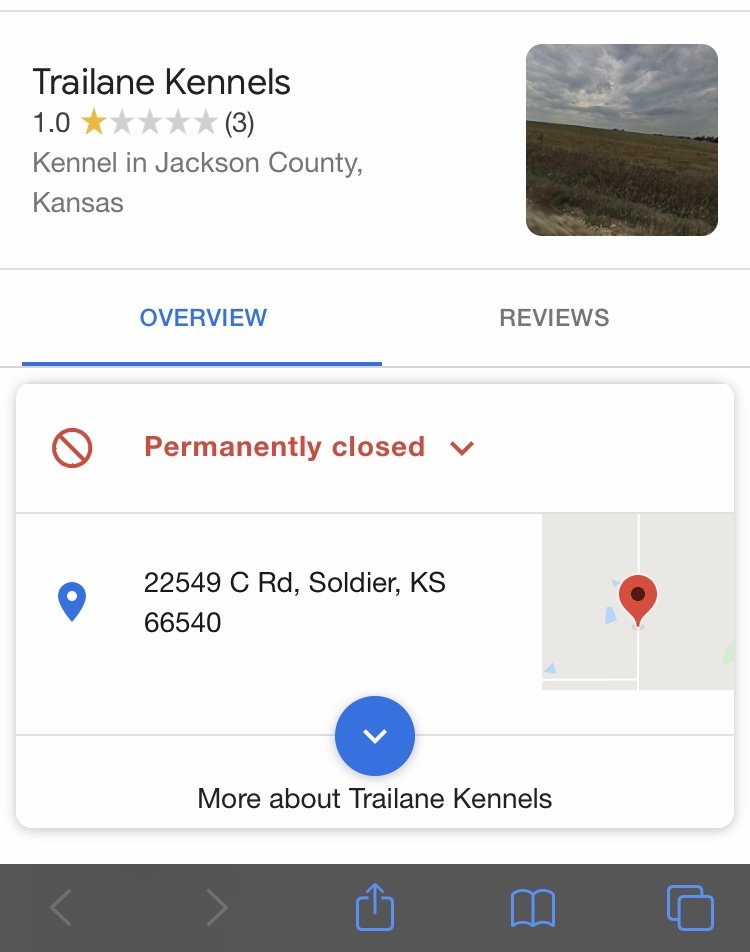Select the Overview tab
The image size is (750, 952).
[203, 318]
